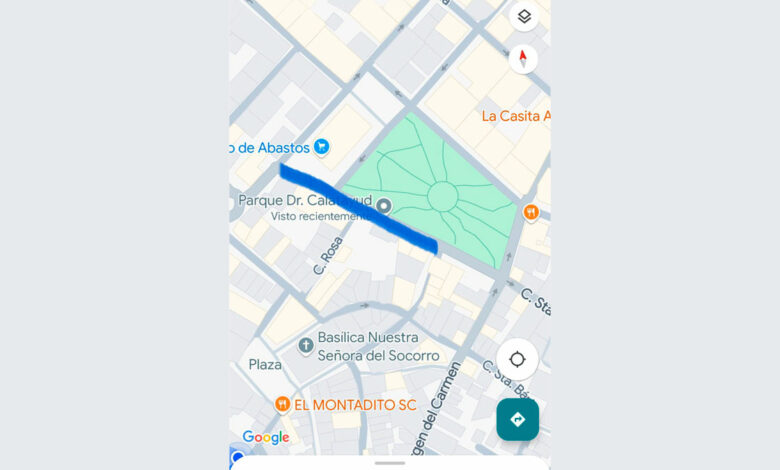
Task: Tap the restaurant pin beside the park
Action: [x=531, y=212]
